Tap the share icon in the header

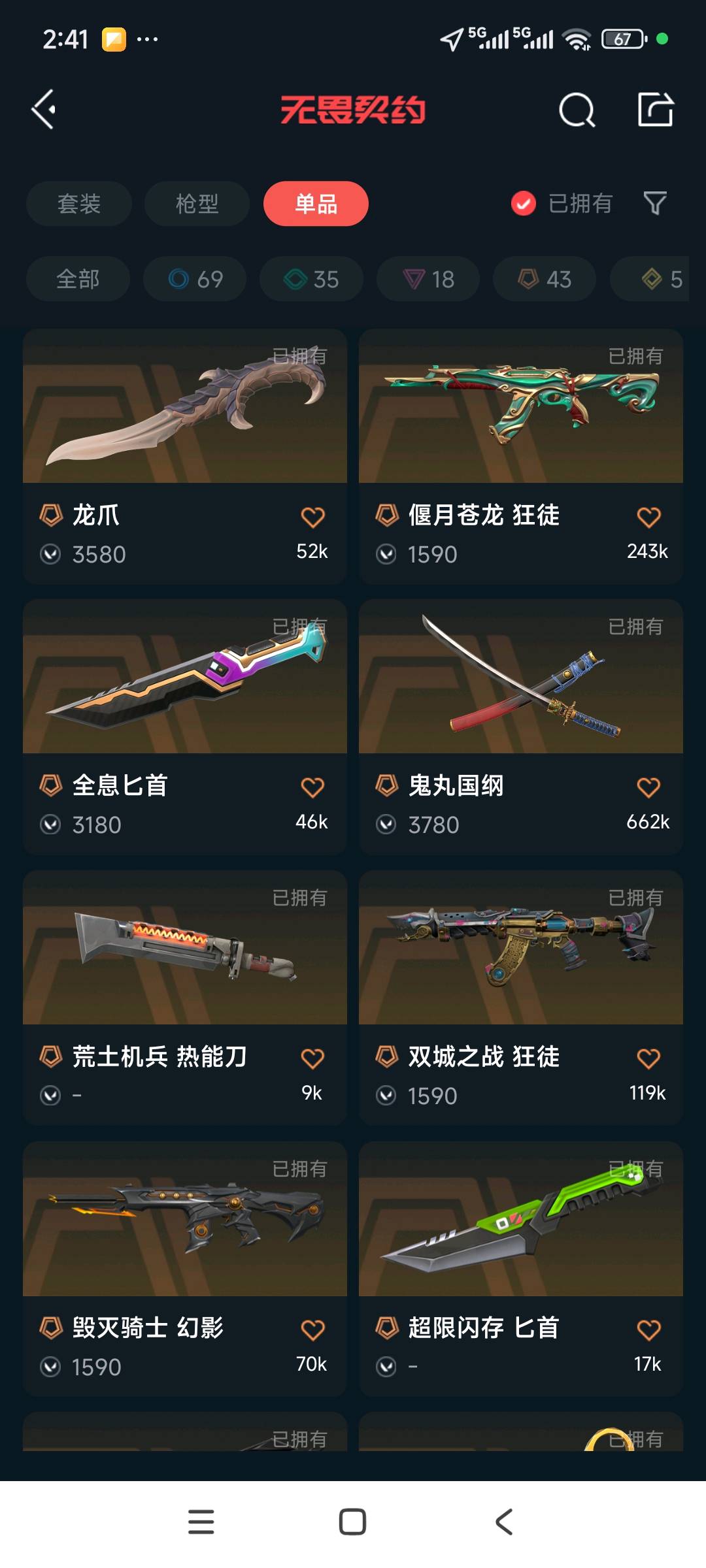click(655, 109)
